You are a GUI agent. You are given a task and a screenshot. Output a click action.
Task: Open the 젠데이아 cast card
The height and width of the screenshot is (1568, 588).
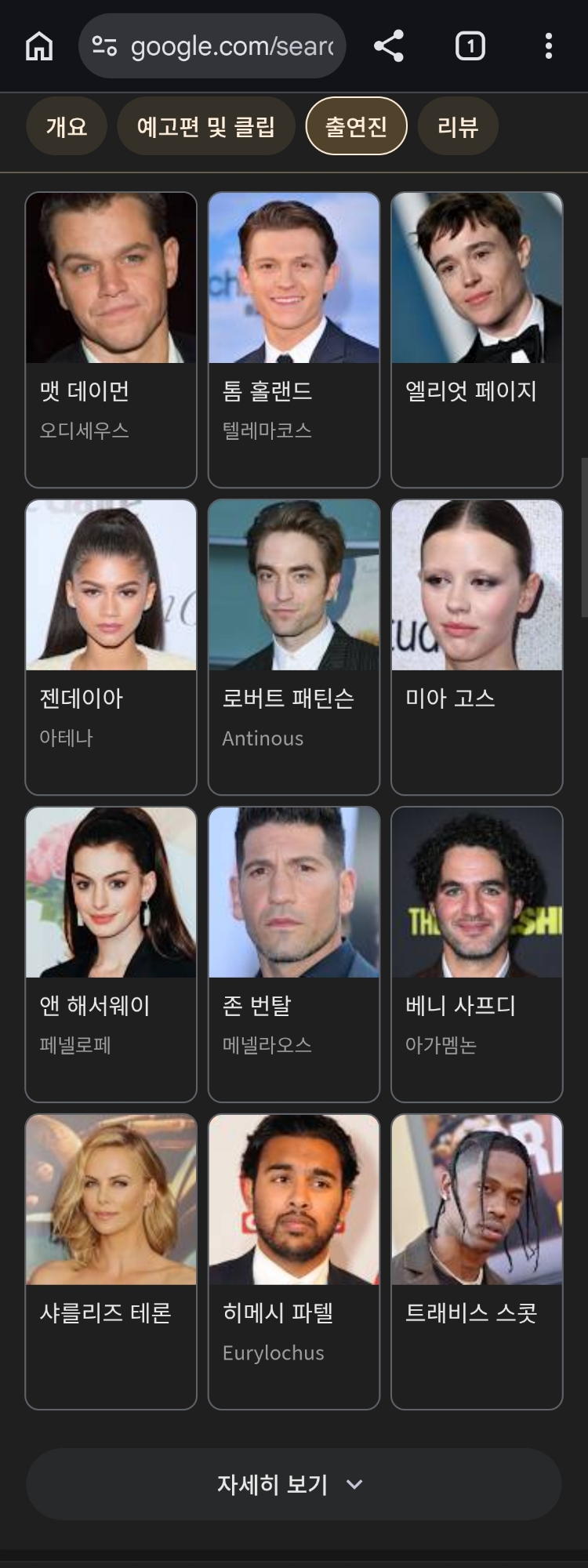click(111, 646)
